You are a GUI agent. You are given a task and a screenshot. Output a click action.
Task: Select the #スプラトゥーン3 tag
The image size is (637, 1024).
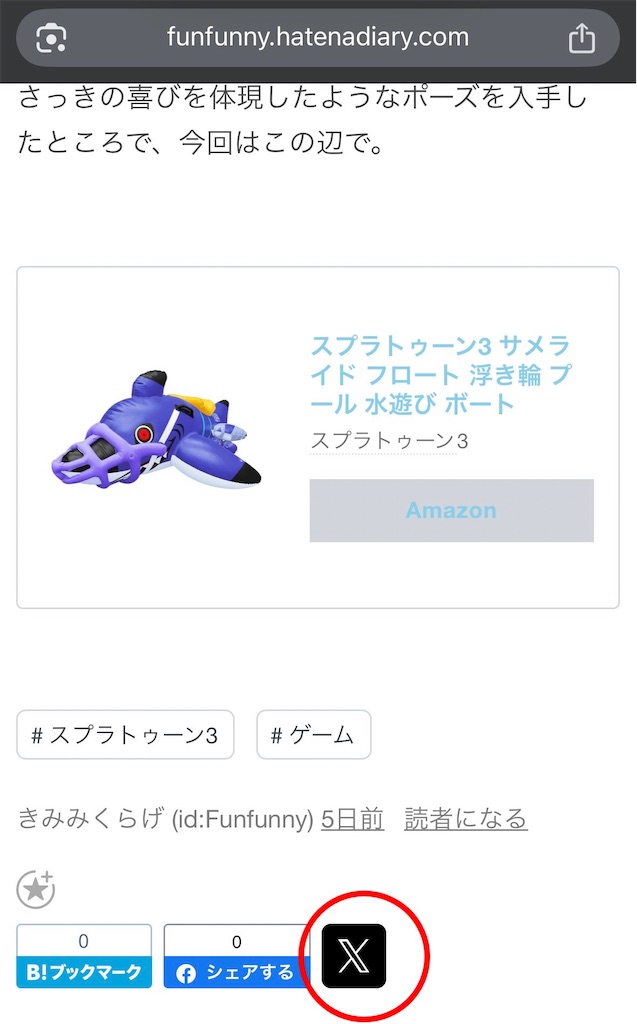tap(125, 735)
